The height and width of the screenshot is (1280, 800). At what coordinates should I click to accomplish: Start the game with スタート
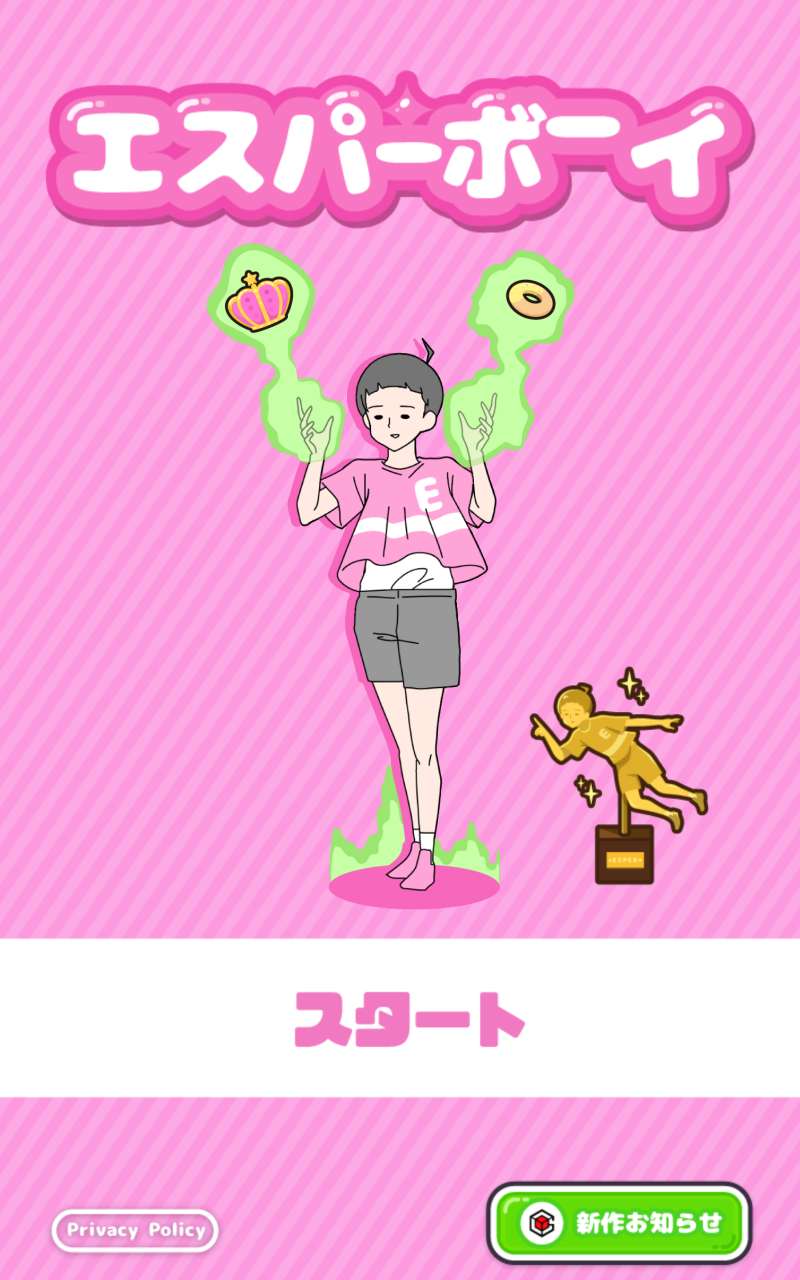pyautogui.click(x=408, y=1018)
